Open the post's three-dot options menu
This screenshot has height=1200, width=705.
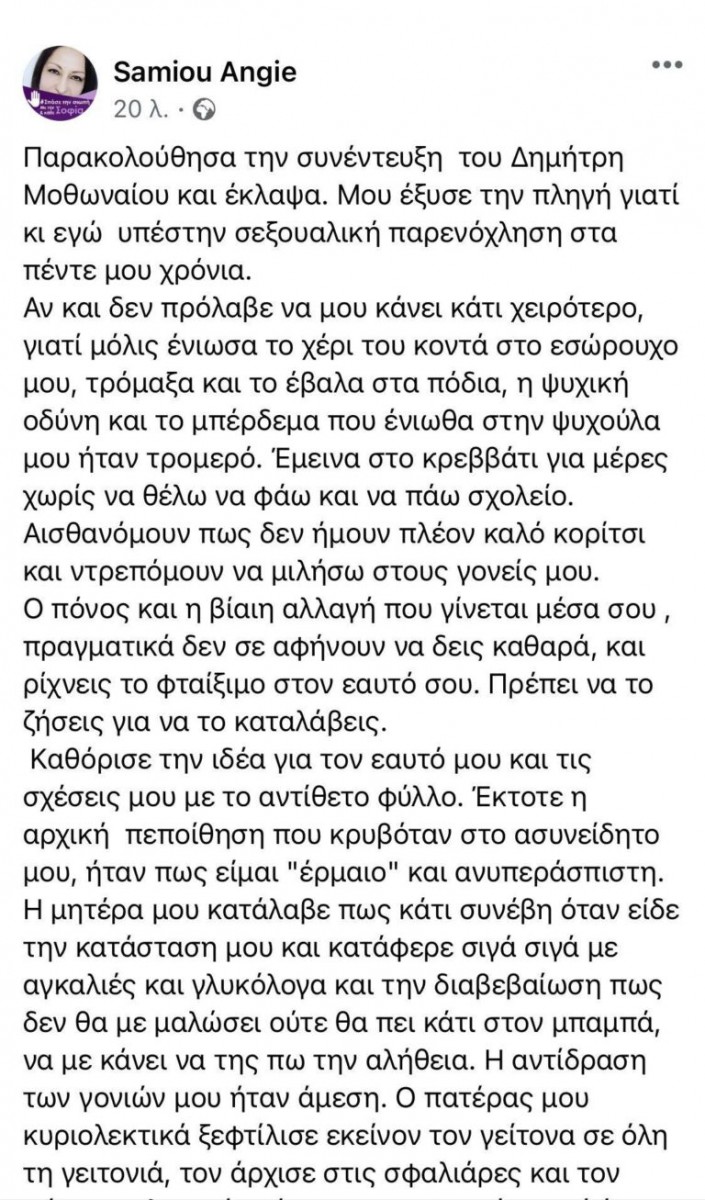click(667, 64)
